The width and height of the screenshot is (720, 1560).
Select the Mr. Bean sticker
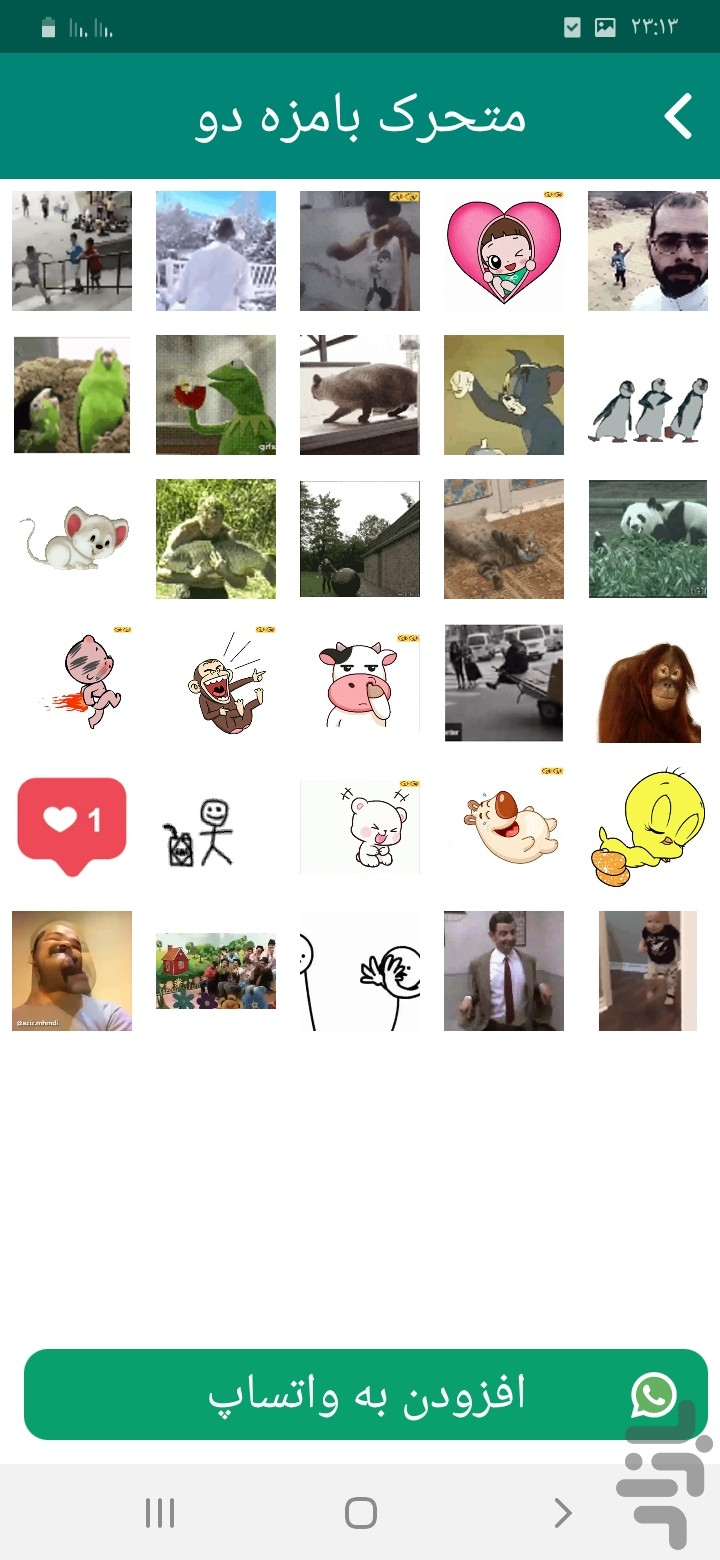pyautogui.click(x=503, y=970)
